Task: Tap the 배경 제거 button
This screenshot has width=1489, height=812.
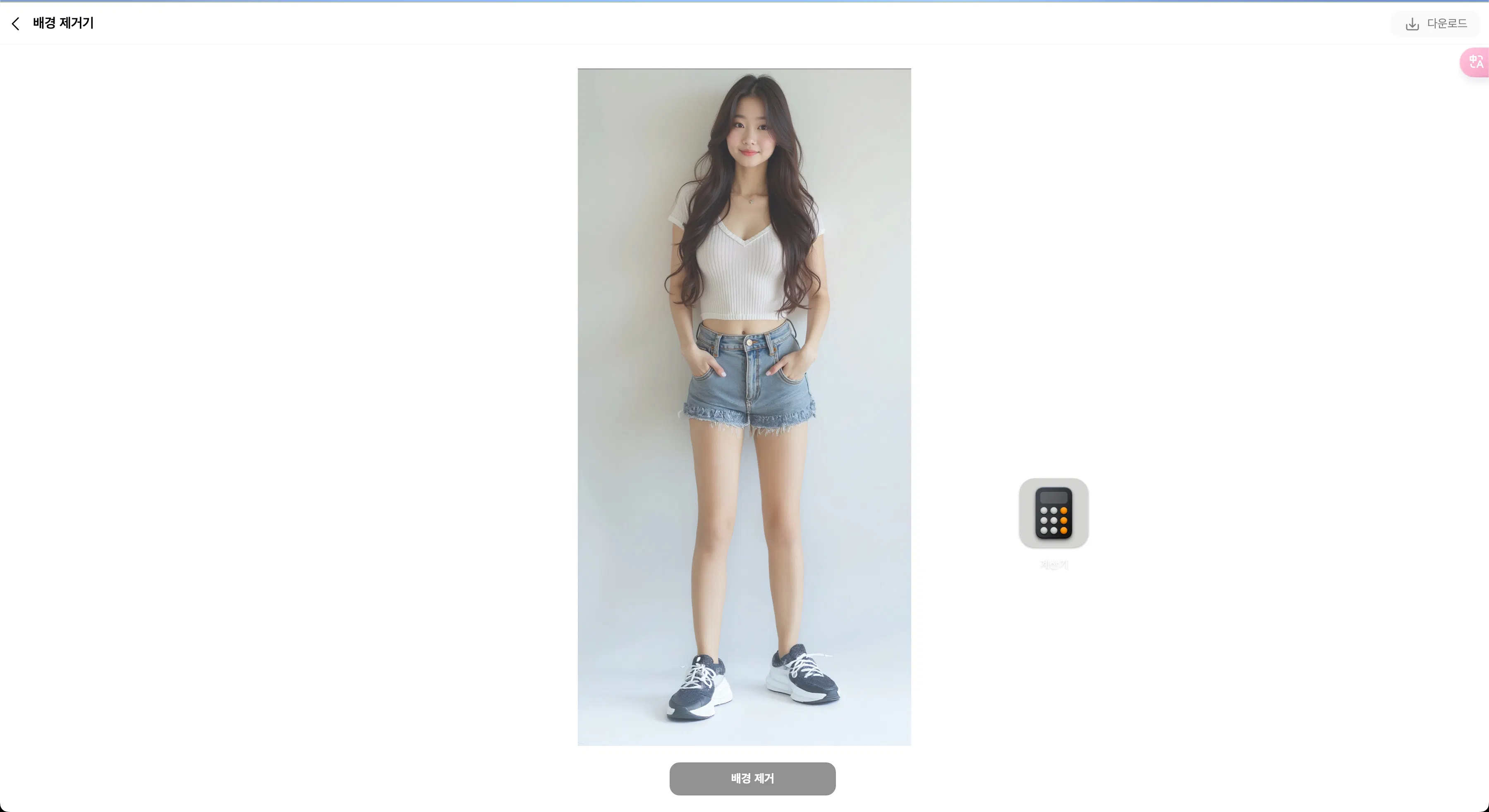Action: pos(752,778)
